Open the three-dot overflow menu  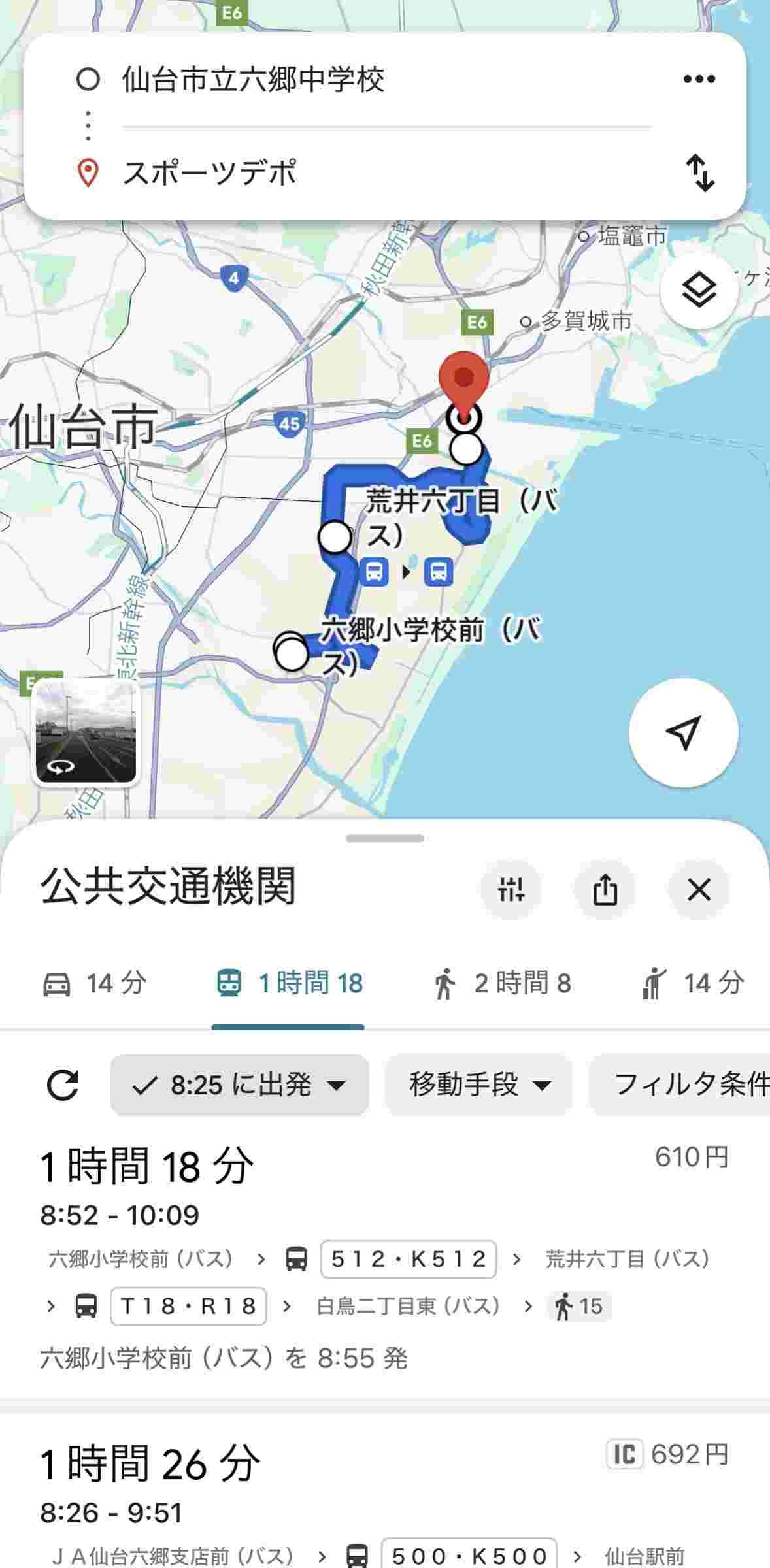tap(699, 80)
